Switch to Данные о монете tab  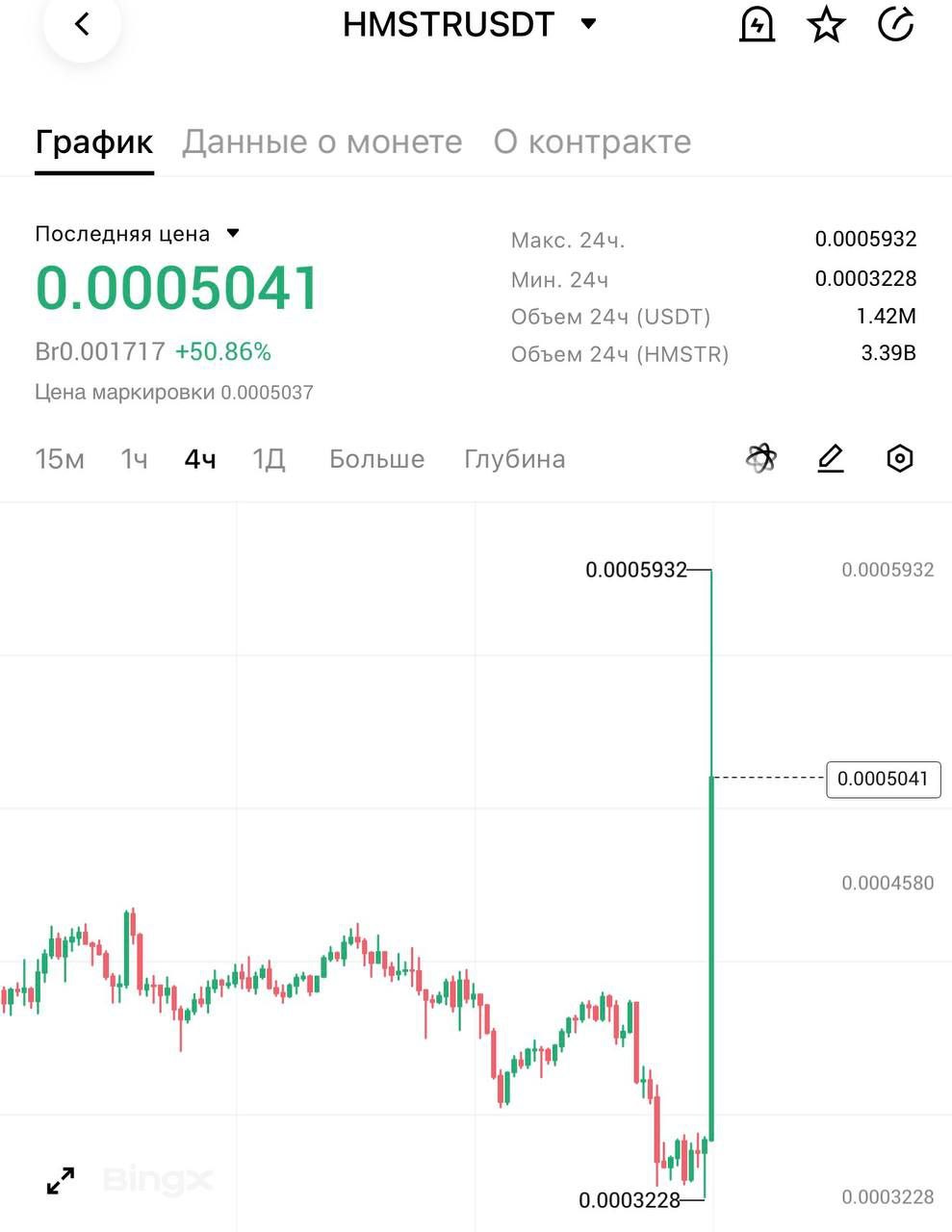tap(322, 141)
